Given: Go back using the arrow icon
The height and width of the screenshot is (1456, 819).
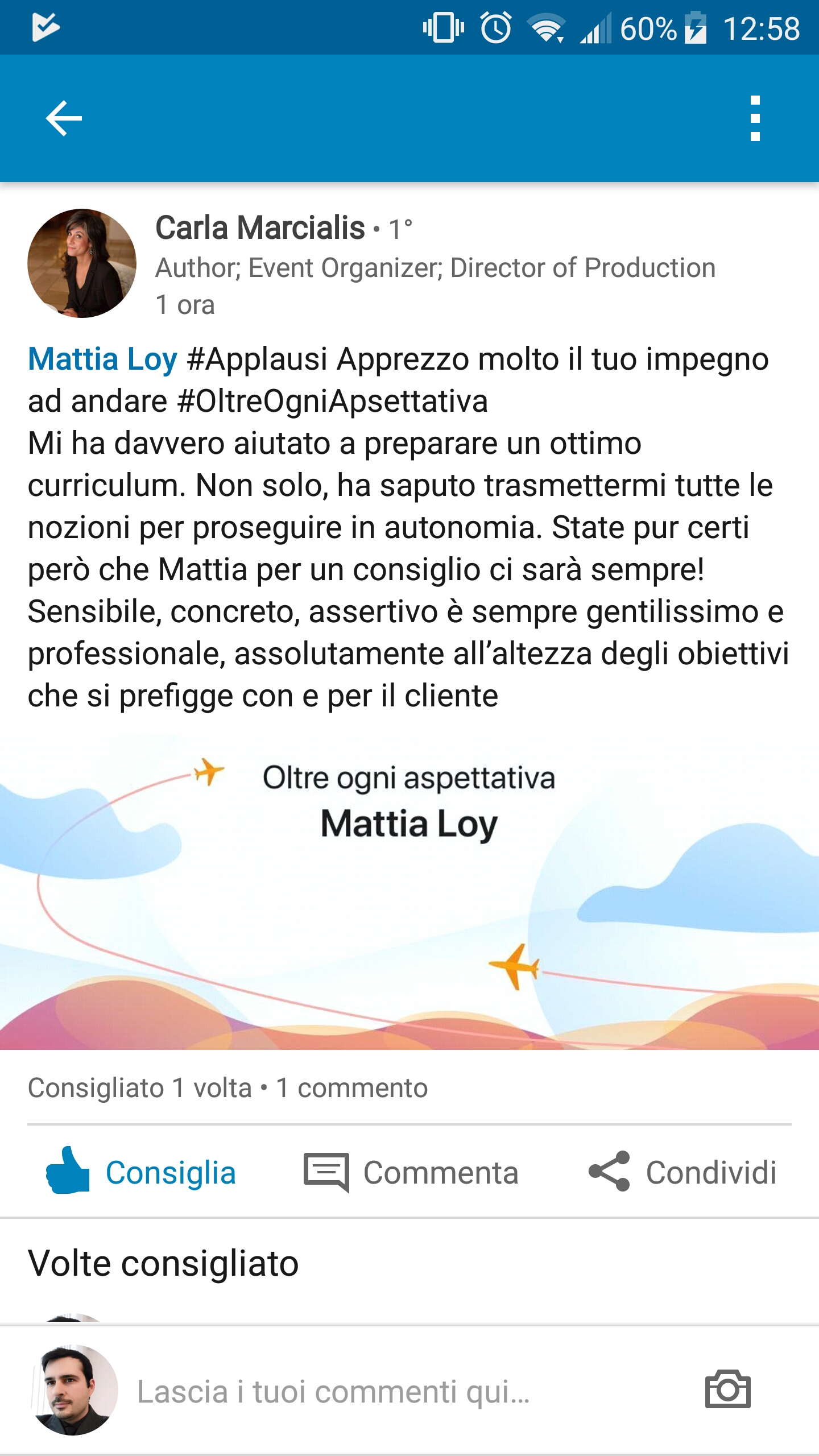Looking at the screenshot, I should pyautogui.click(x=64, y=118).
